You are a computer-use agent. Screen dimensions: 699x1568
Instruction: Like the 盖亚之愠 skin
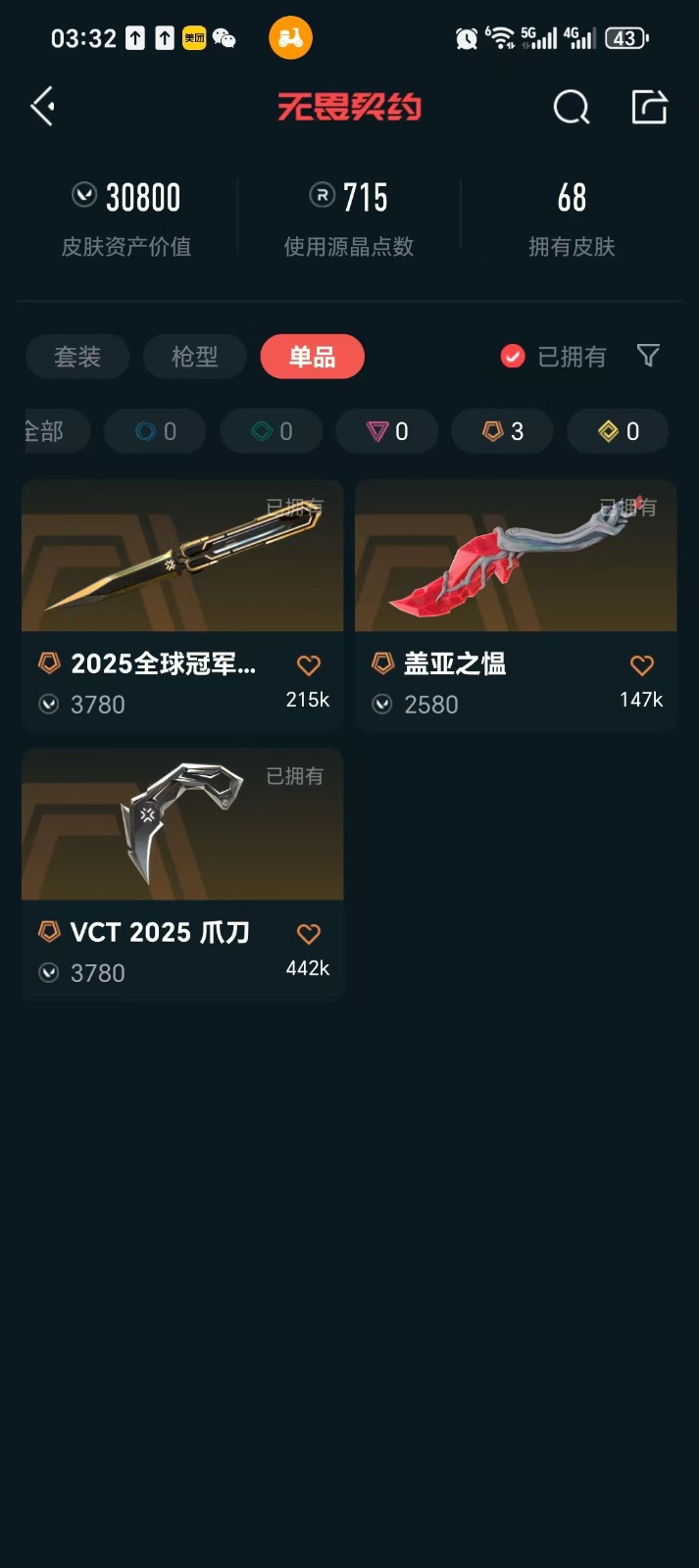point(641,665)
